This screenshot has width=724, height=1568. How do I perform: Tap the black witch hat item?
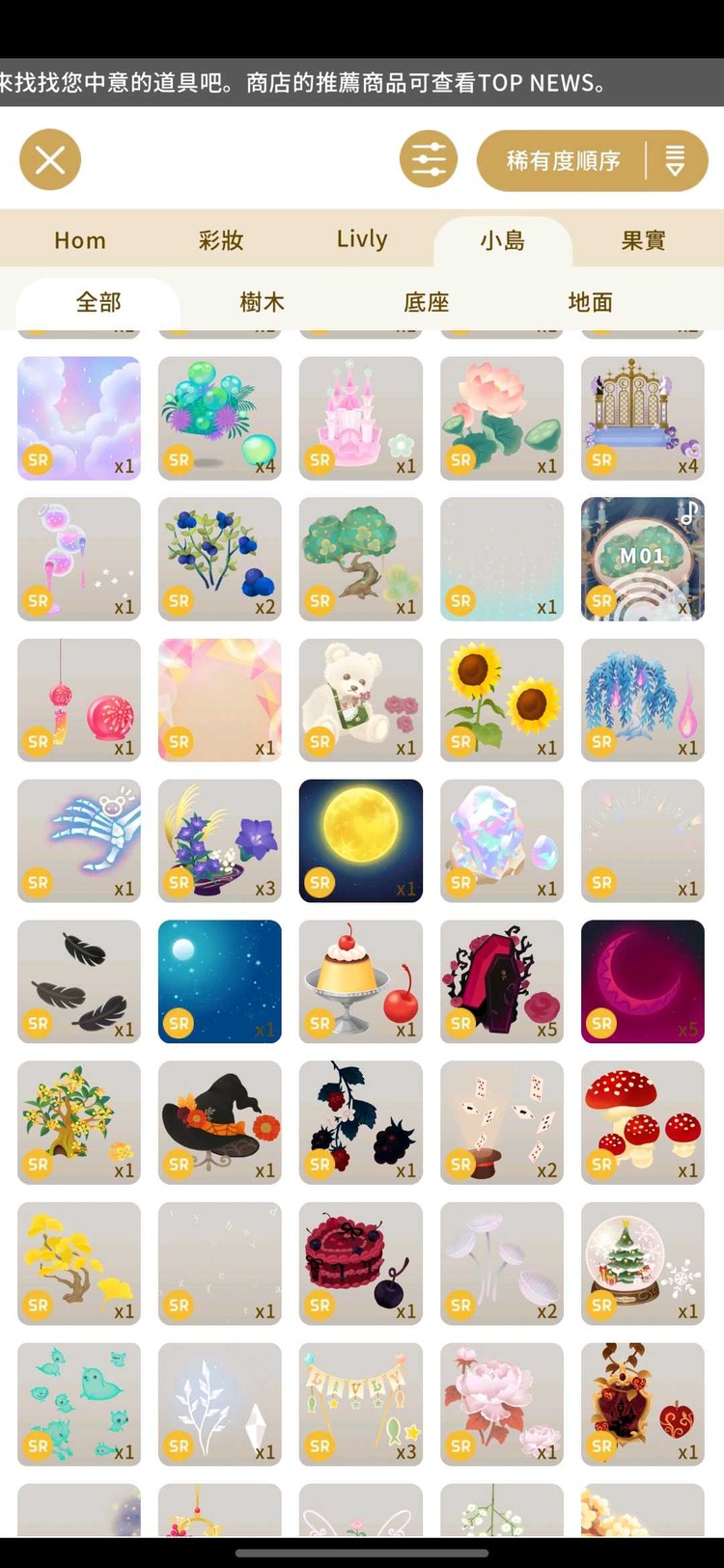(220, 1122)
